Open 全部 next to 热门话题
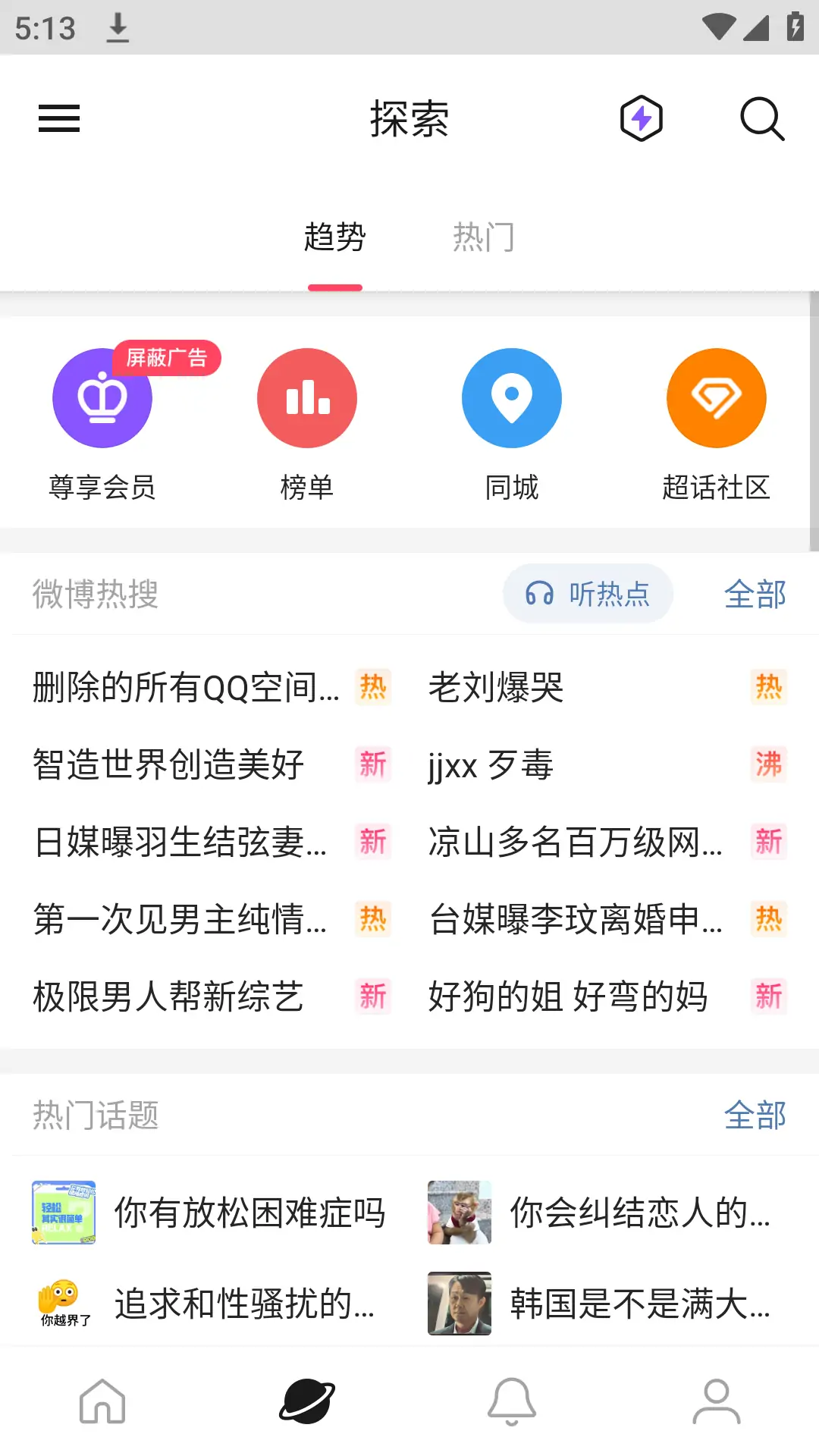Image resolution: width=819 pixels, height=1456 pixels. pos(755,1116)
